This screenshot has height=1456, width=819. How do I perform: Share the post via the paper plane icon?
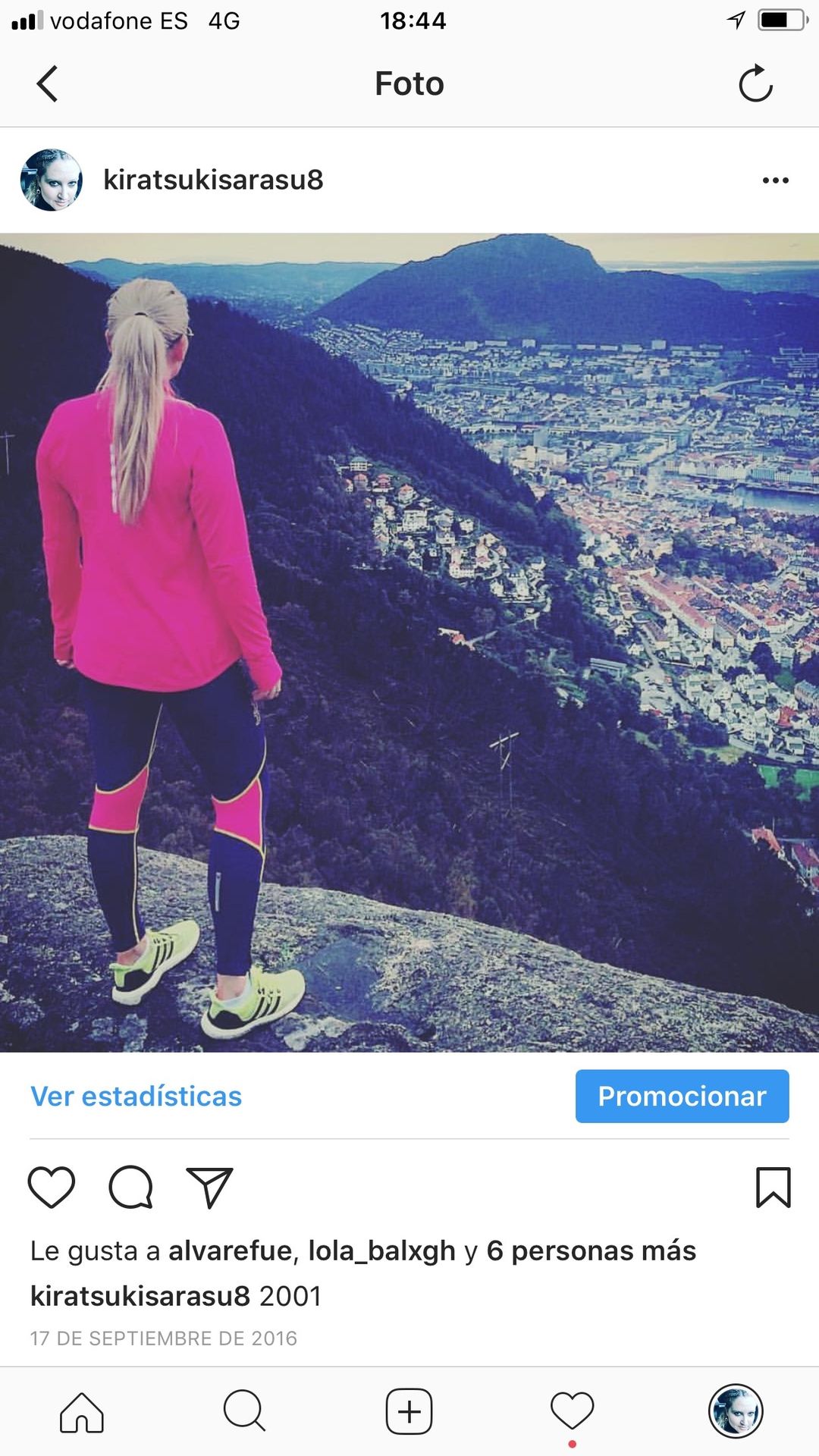click(209, 1187)
